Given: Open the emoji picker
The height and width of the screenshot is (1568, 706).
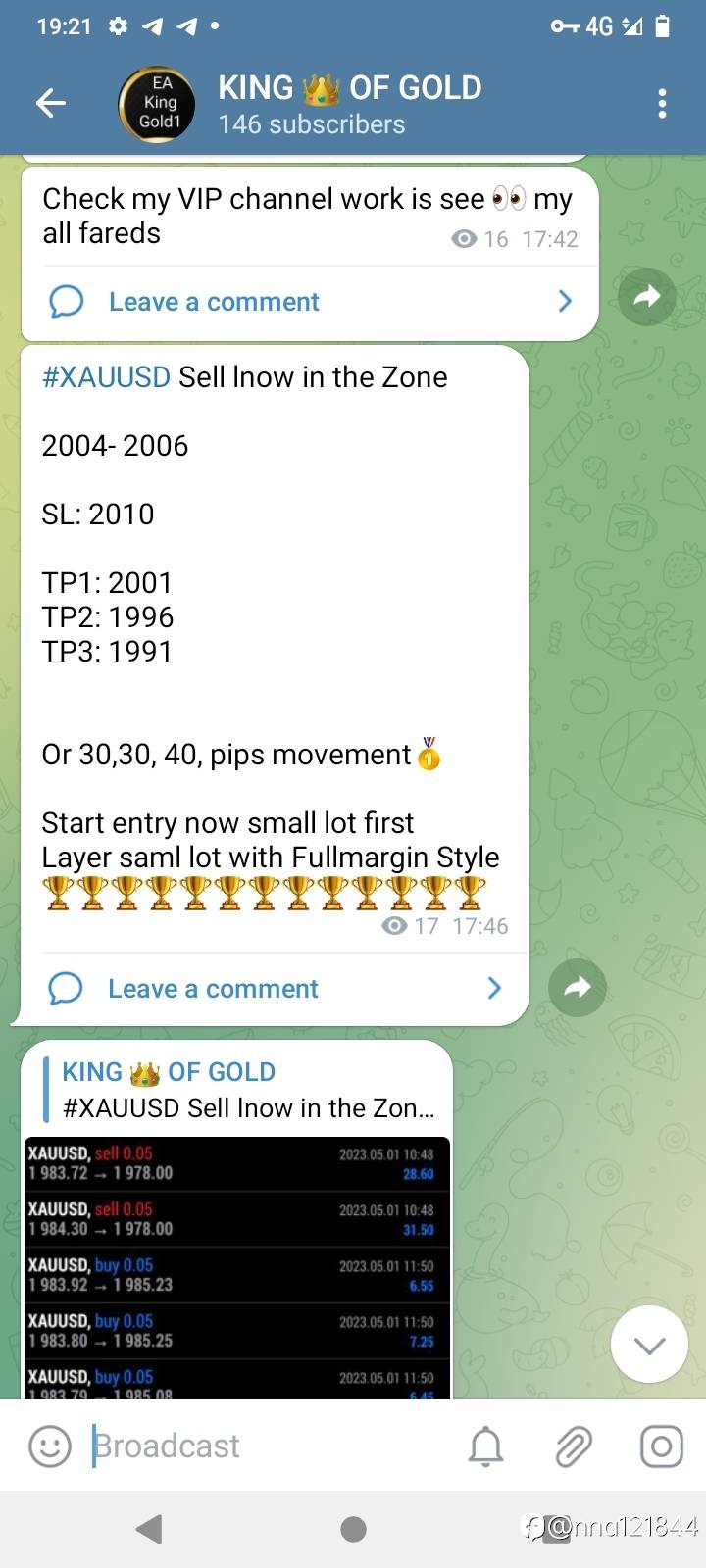Looking at the screenshot, I should coord(50,1446).
